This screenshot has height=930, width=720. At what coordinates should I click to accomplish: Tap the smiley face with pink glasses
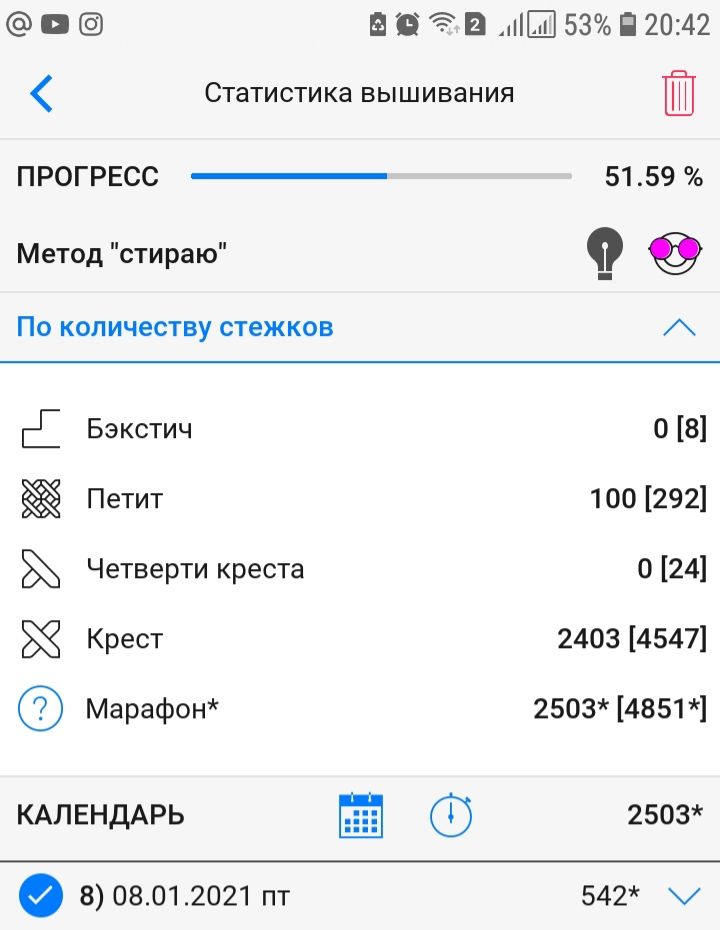676,254
